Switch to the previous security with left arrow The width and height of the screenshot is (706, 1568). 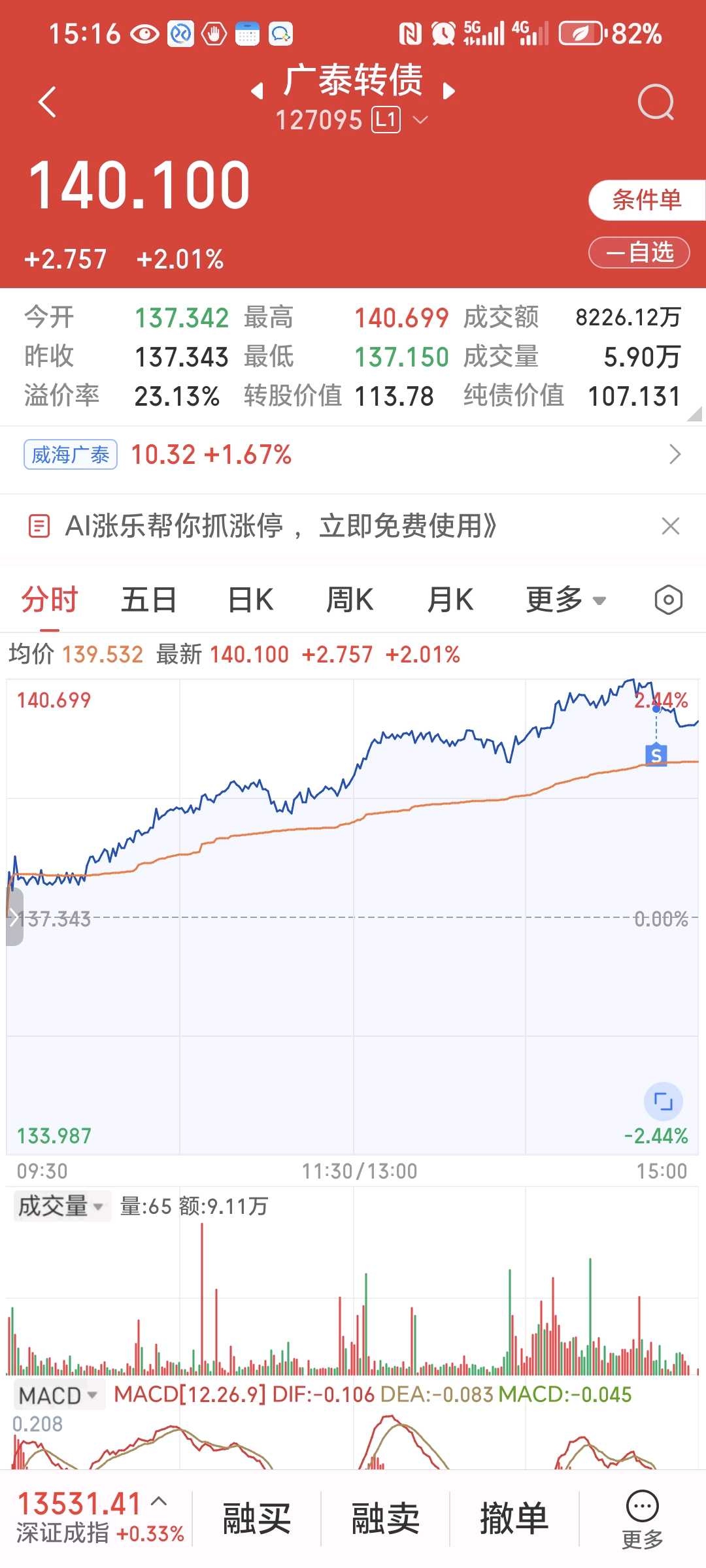[x=258, y=91]
